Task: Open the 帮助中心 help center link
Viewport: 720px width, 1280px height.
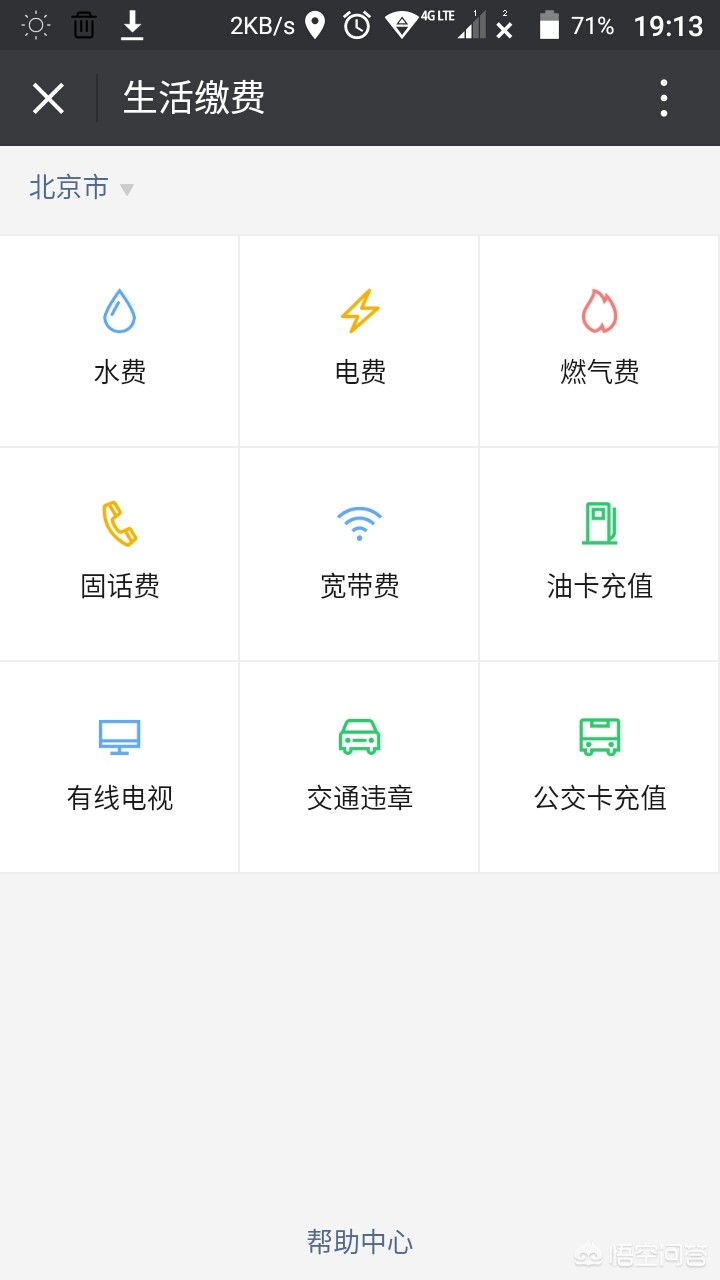Action: pyautogui.click(x=360, y=1242)
